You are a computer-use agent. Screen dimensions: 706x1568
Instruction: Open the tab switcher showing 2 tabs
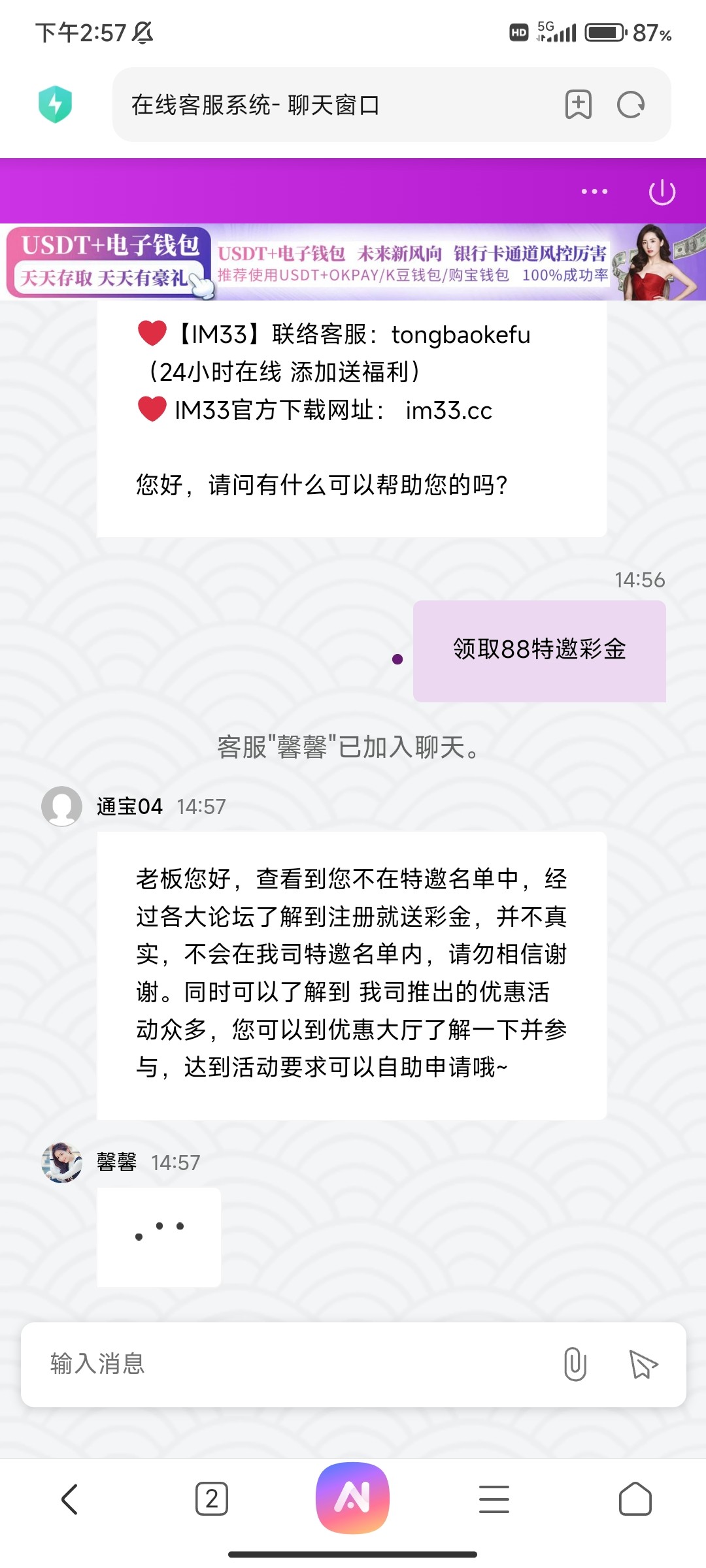(x=212, y=1499)
